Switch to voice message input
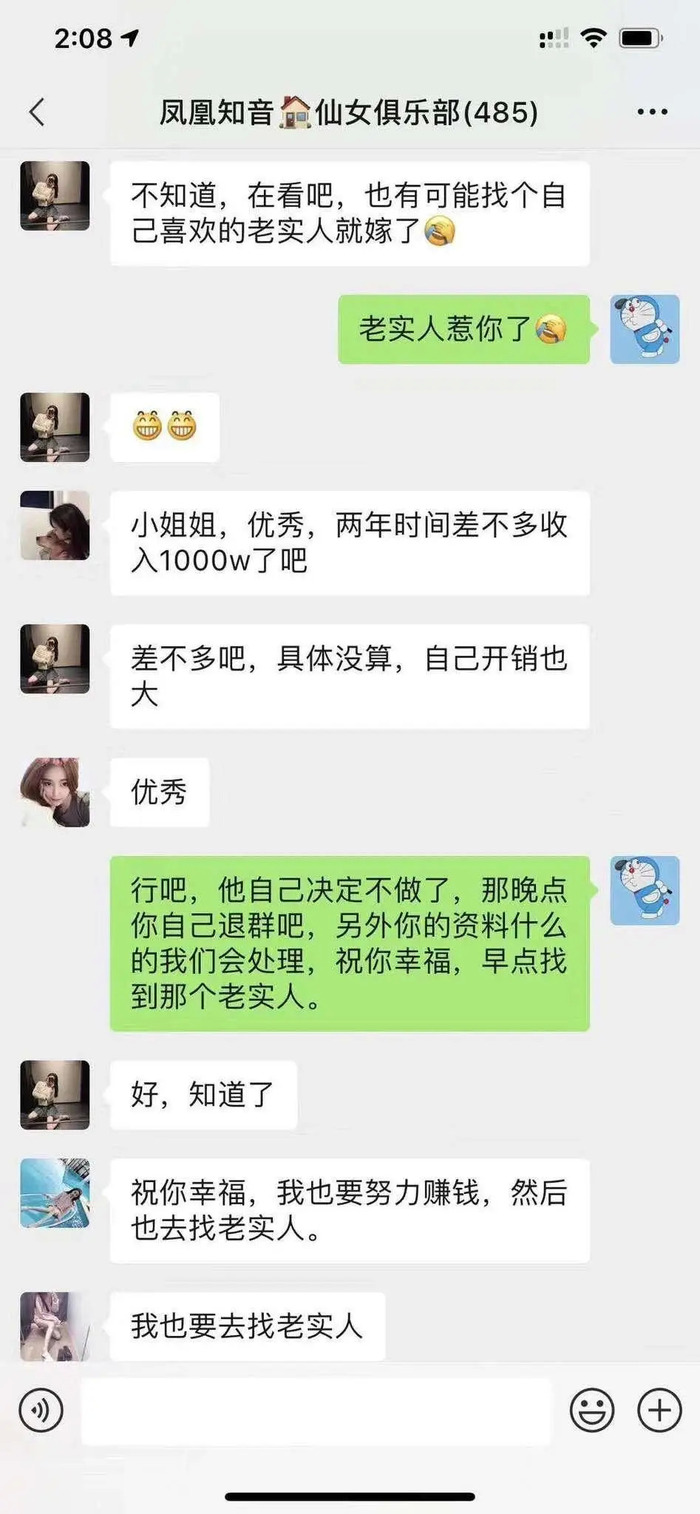Screen dimensions: 700x1514 tap(41, 1411)
